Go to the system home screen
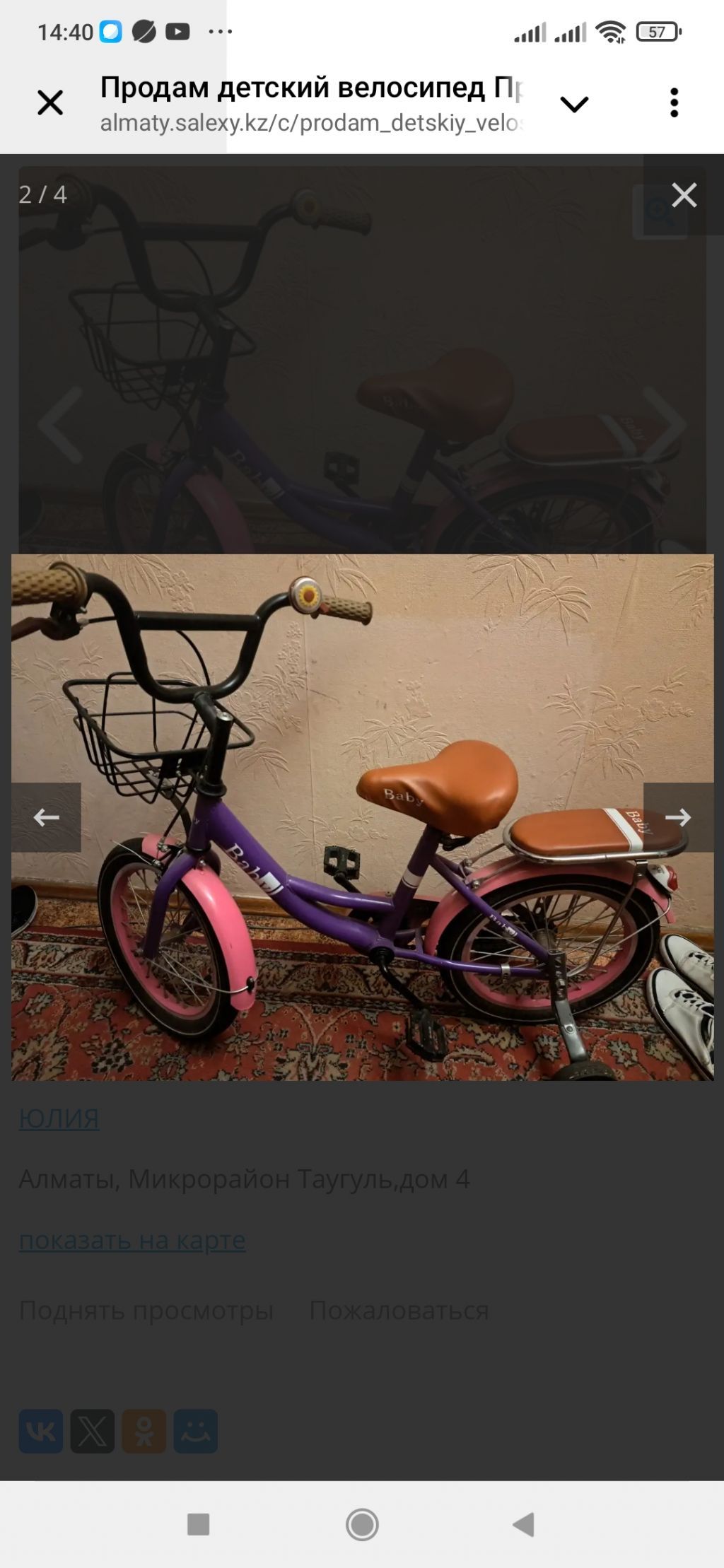The width and height of the screenshot is (724, 1568). coord(362,1524)
